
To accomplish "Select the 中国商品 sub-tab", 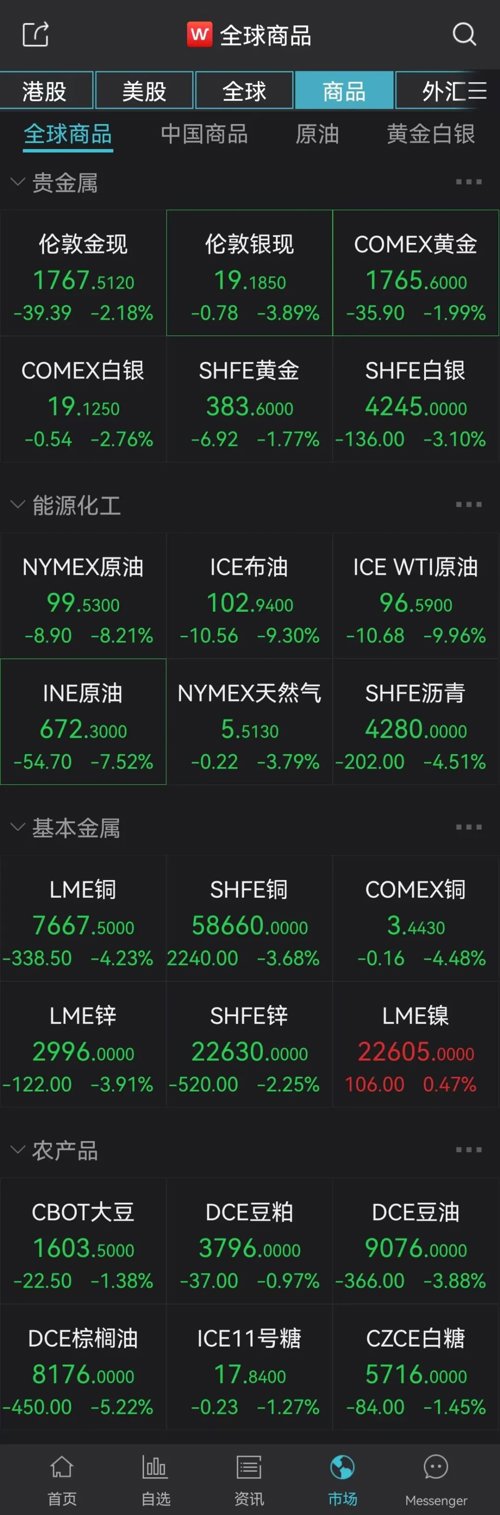I will (x=204, y=134).
